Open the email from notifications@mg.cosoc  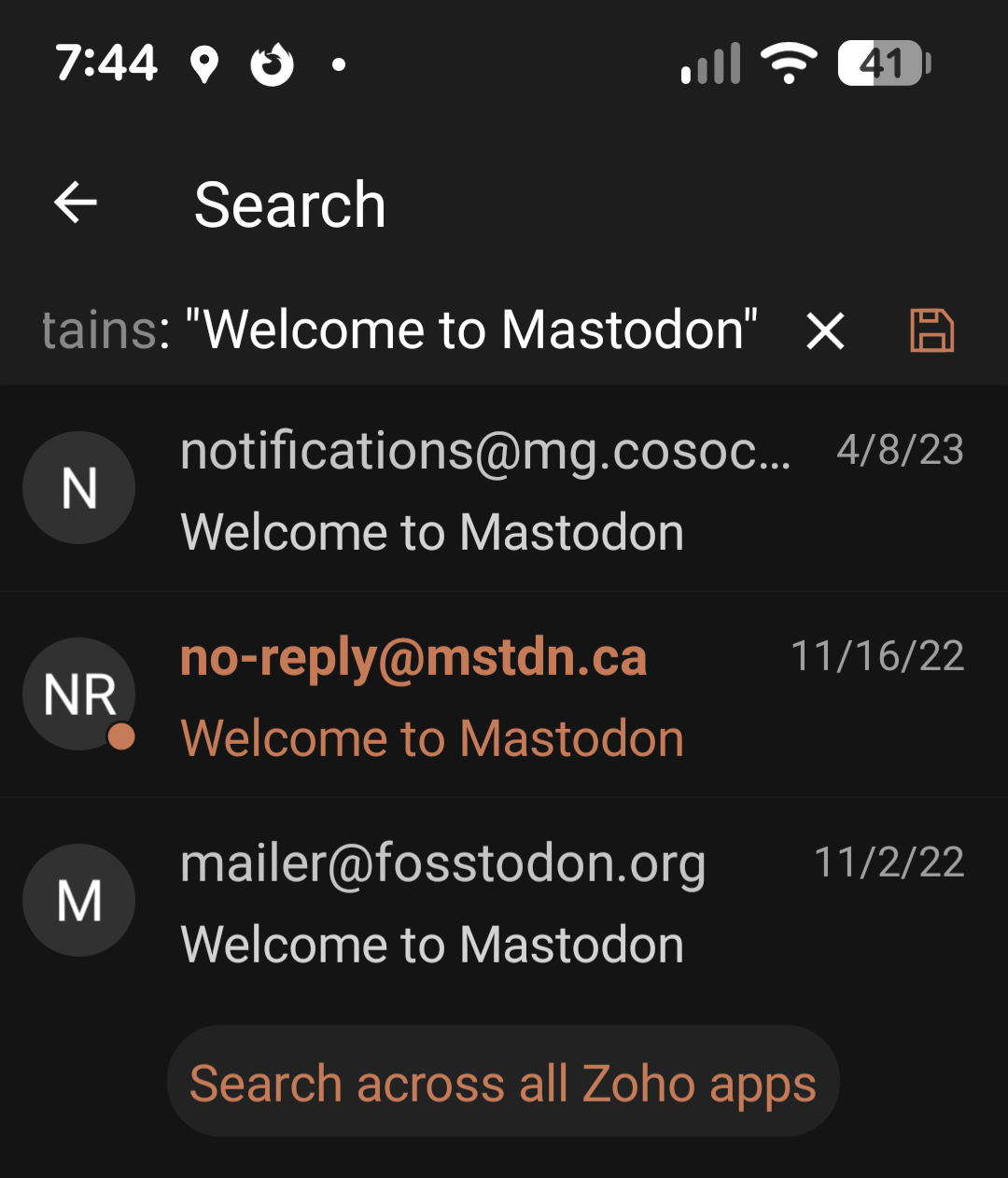[504, 490]
